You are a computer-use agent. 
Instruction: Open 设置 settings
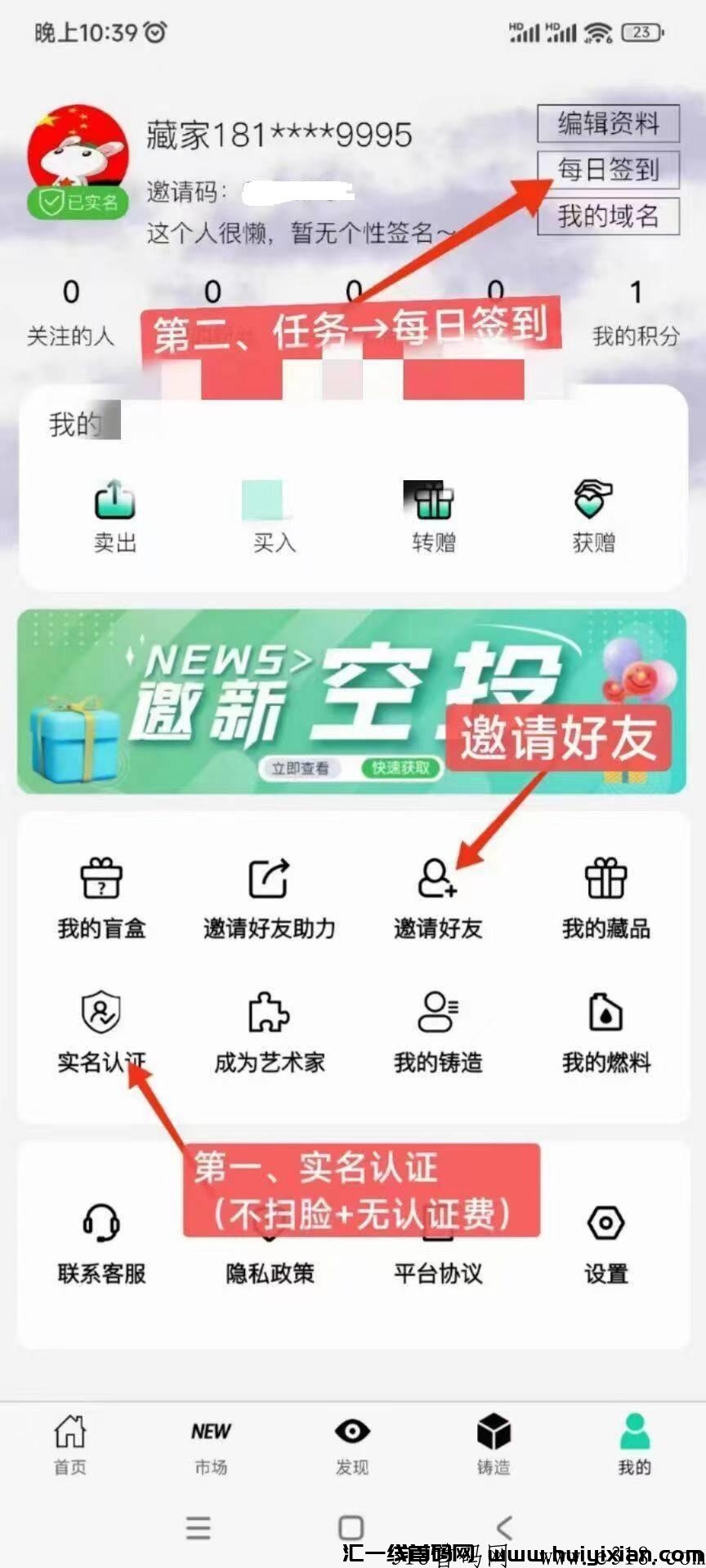point(606,1243)
